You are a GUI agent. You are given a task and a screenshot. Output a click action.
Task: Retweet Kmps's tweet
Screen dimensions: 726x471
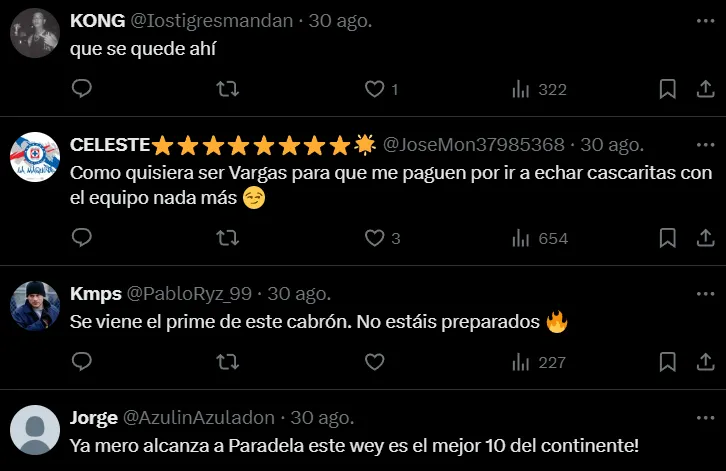click(x=228, y=362)
